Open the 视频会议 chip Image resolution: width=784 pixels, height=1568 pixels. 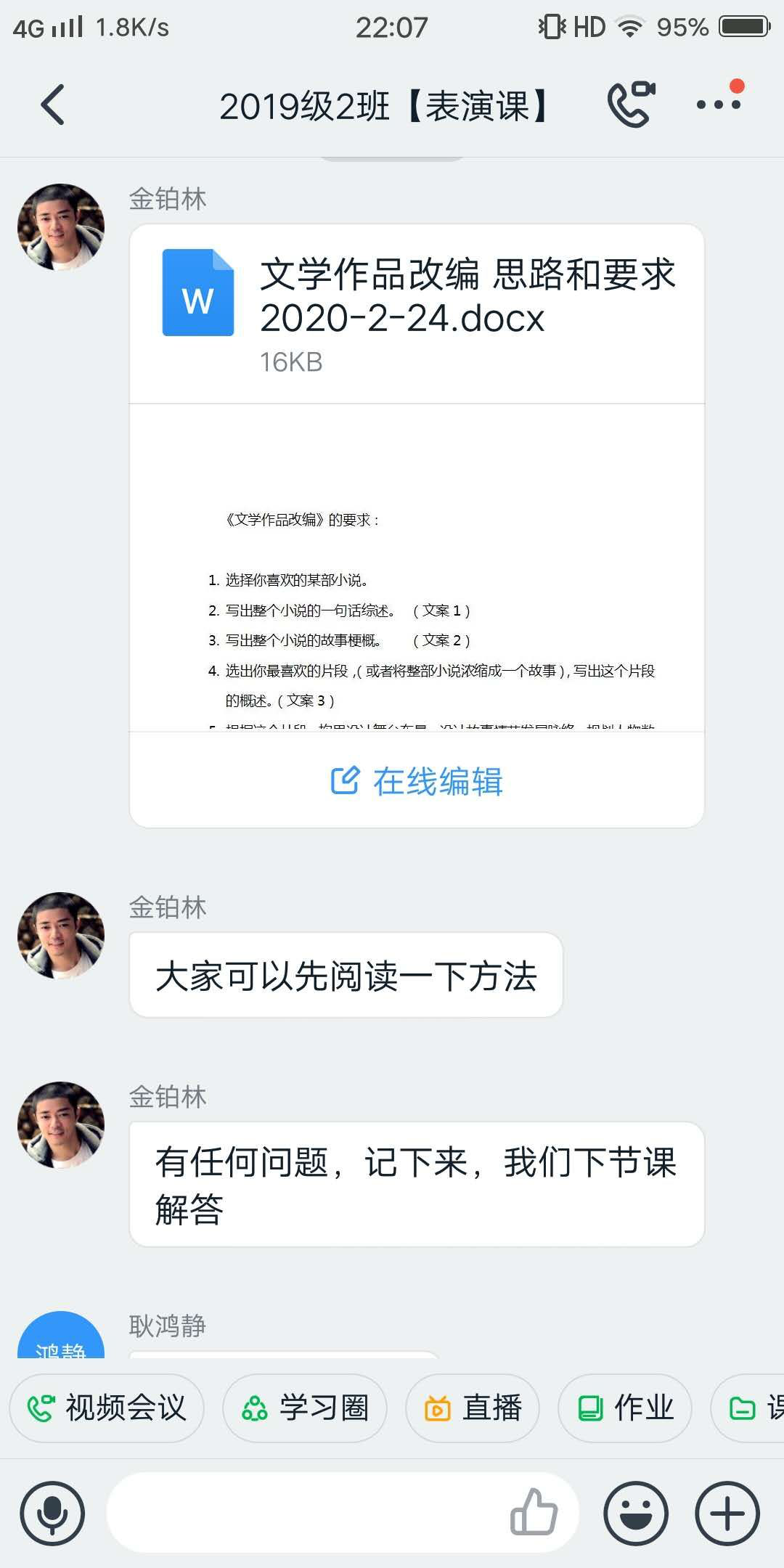coord(107,1408)
